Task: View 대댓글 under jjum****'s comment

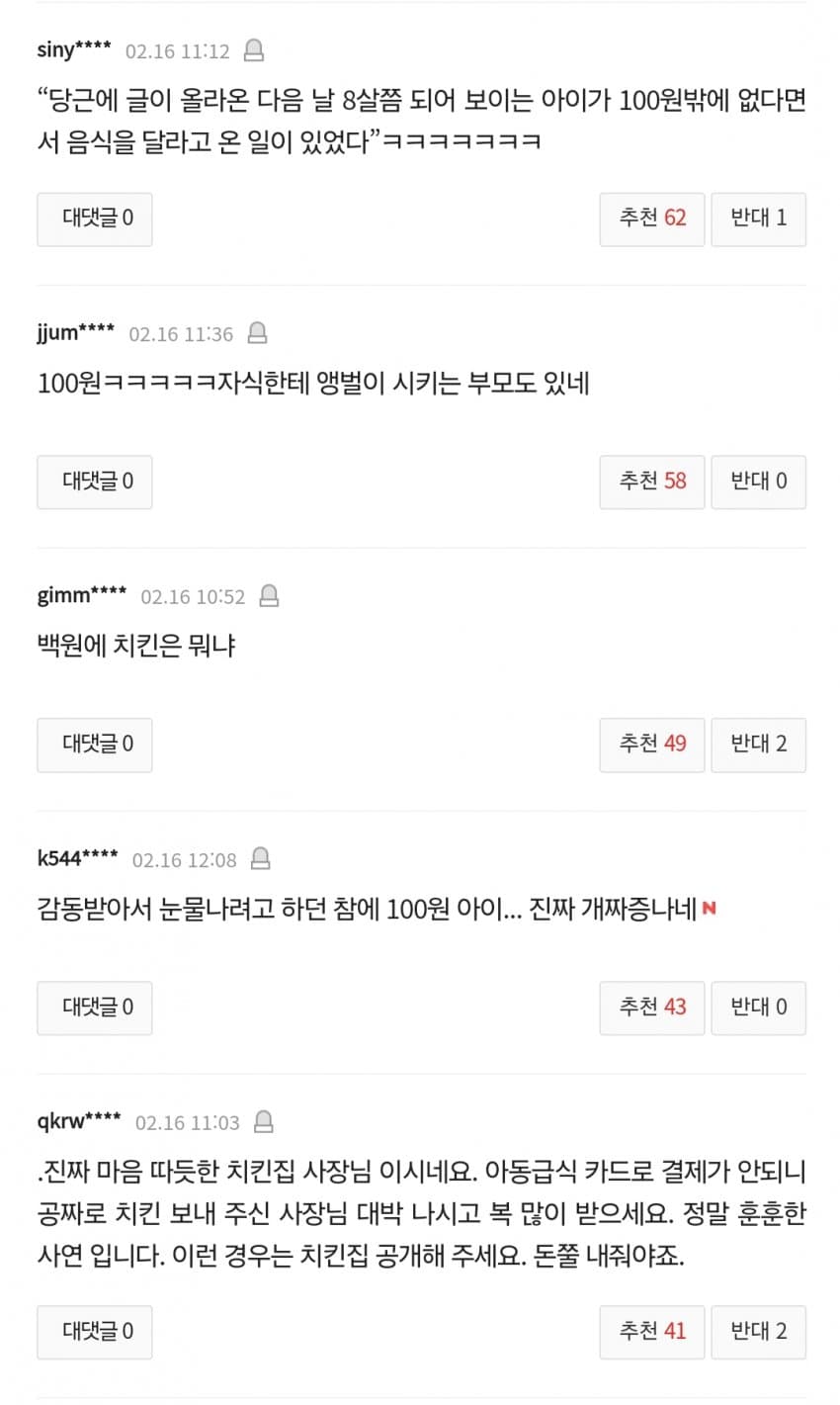Action: pos(95,482)
